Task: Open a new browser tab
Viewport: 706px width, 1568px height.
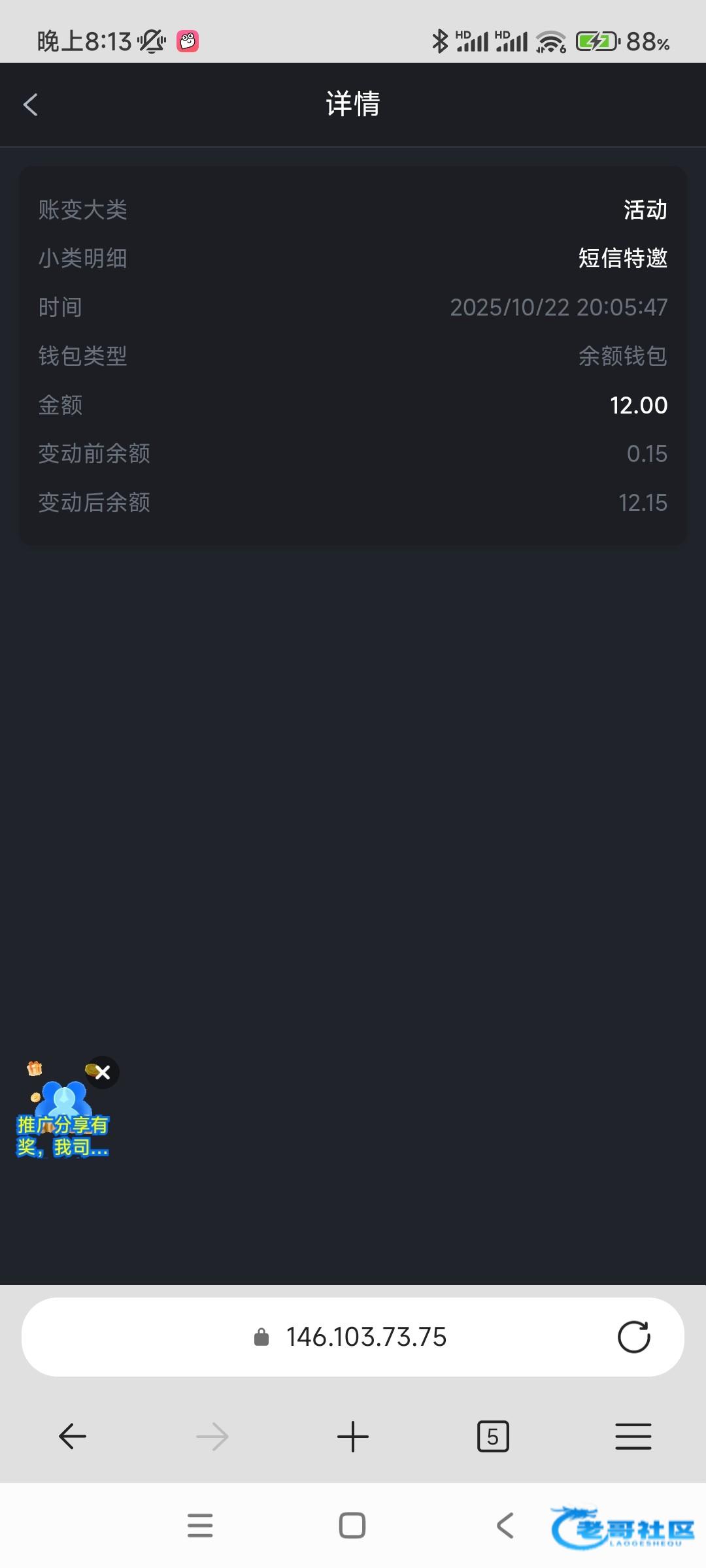Action: pos(353,1436)
